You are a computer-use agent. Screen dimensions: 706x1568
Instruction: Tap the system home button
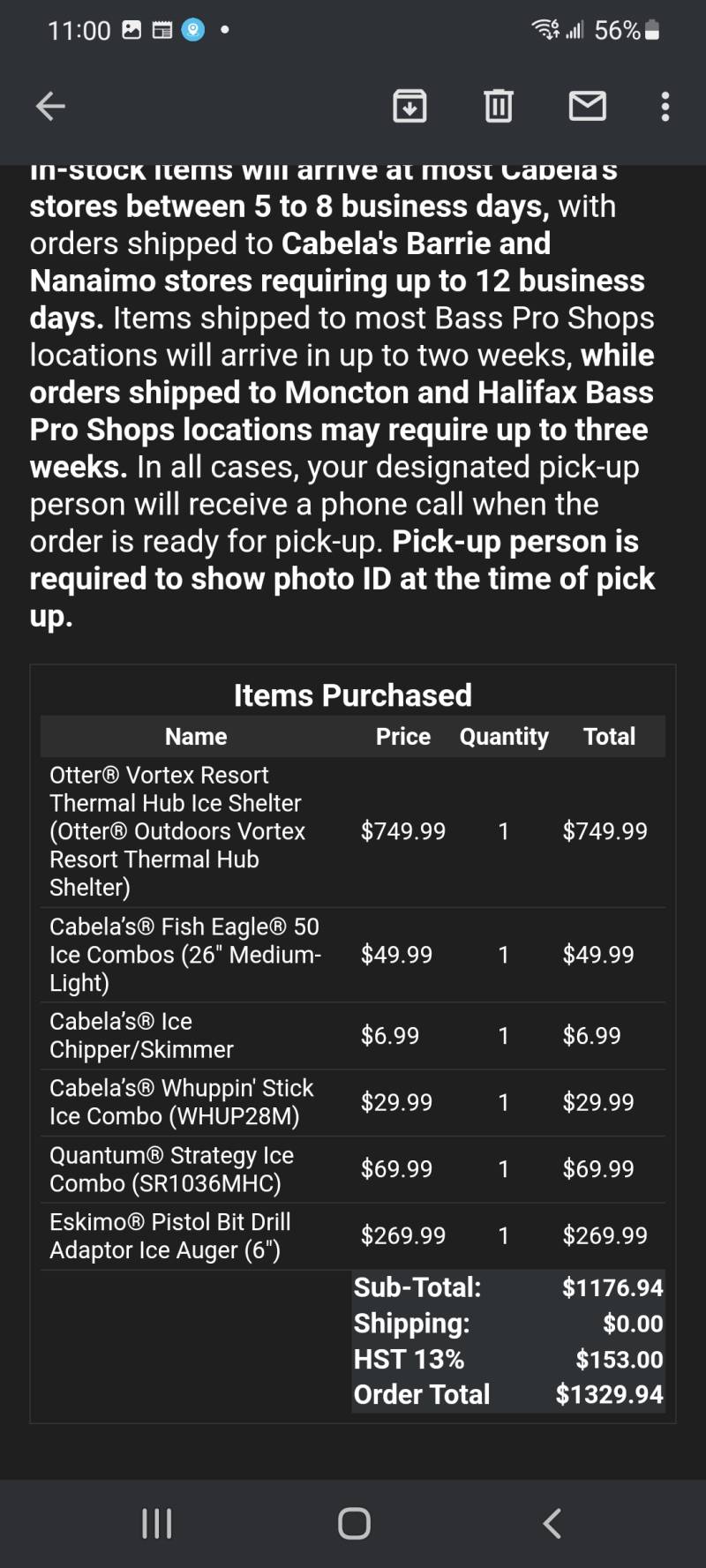354,1523
